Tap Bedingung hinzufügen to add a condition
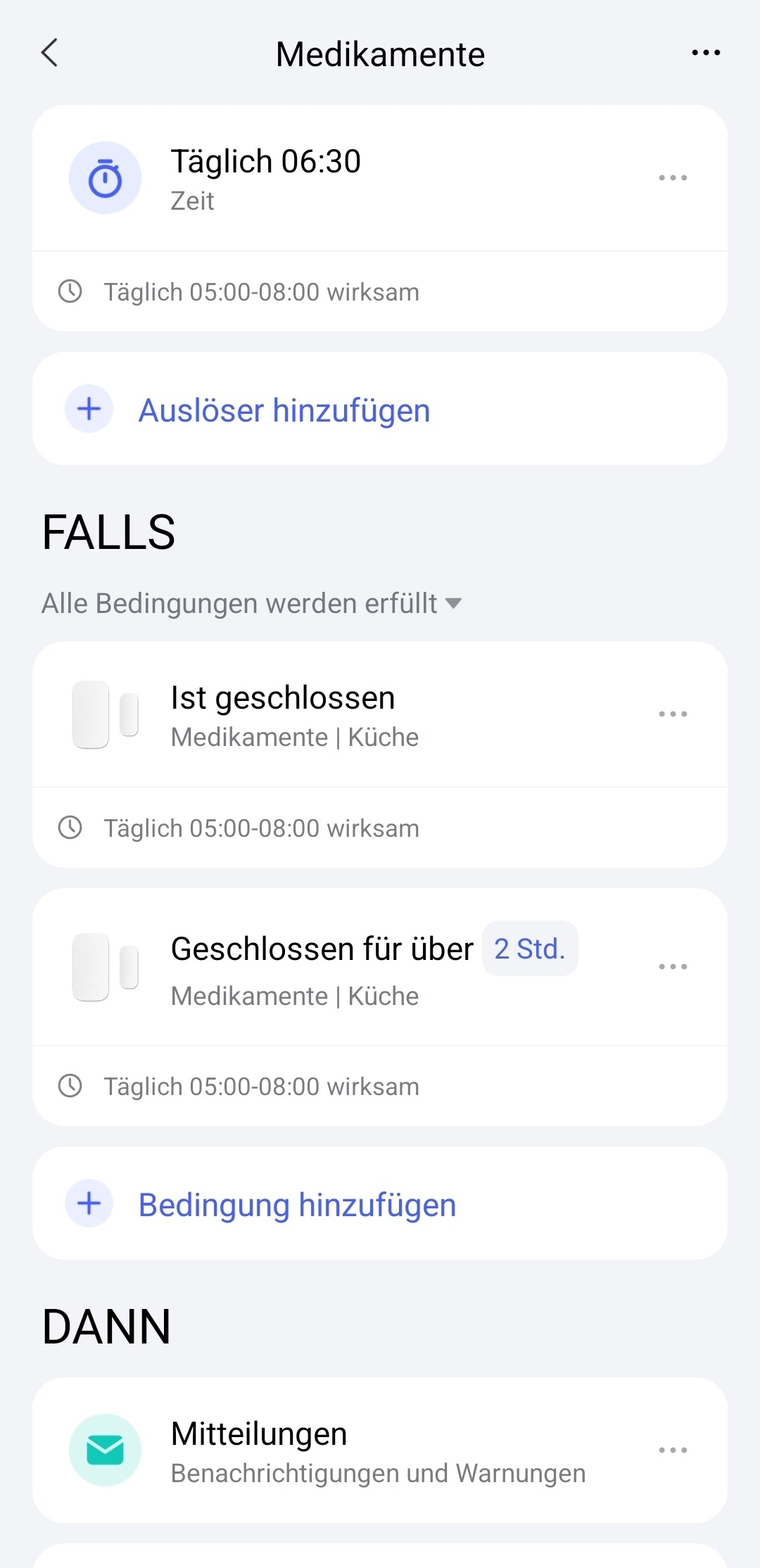Image resolution: width=760 pixels, height=1568 pixels. [x=297, y=1204]
